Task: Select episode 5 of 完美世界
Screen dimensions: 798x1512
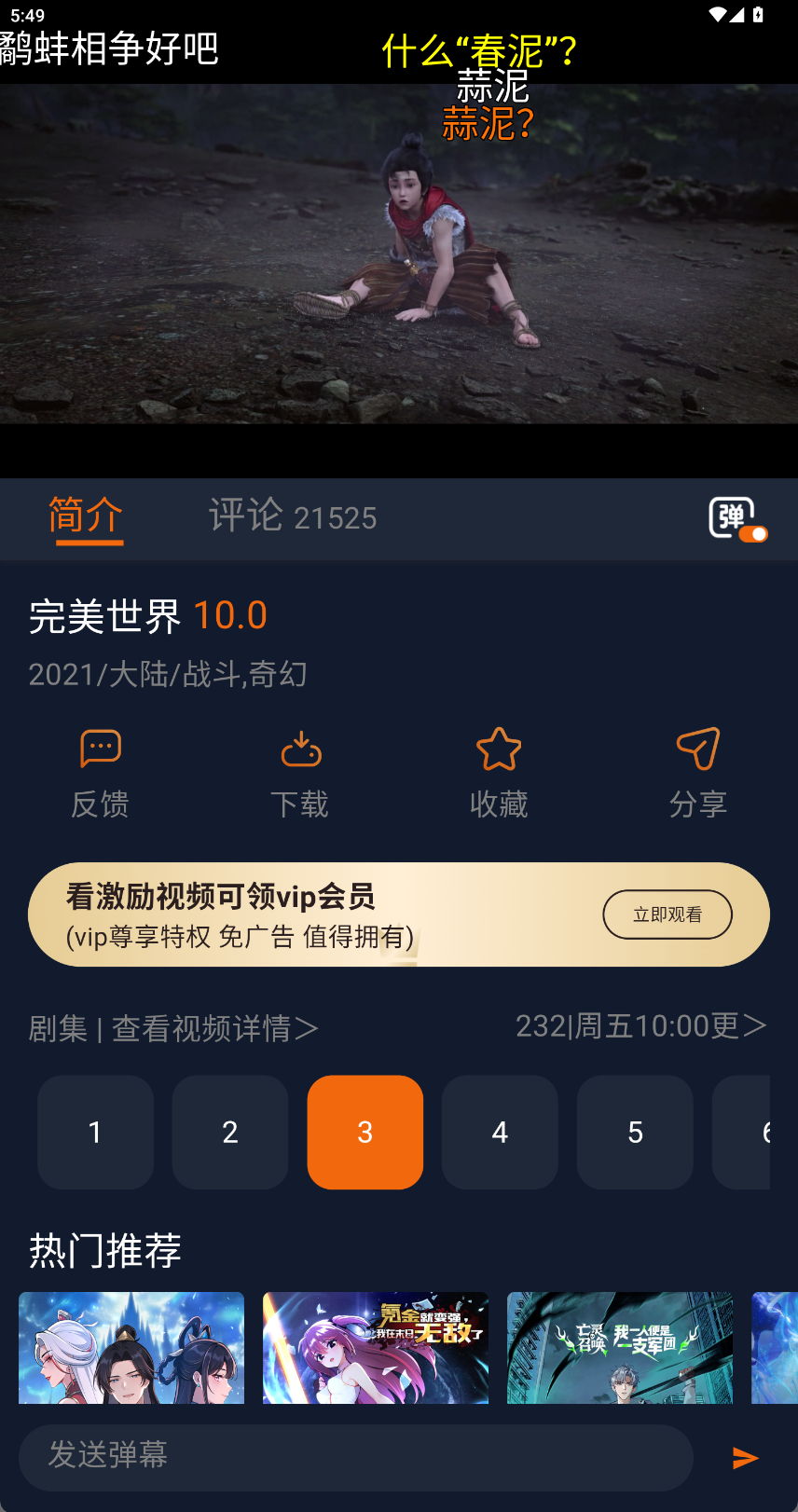Action: pyautogui.click(x=635, y=1132)
